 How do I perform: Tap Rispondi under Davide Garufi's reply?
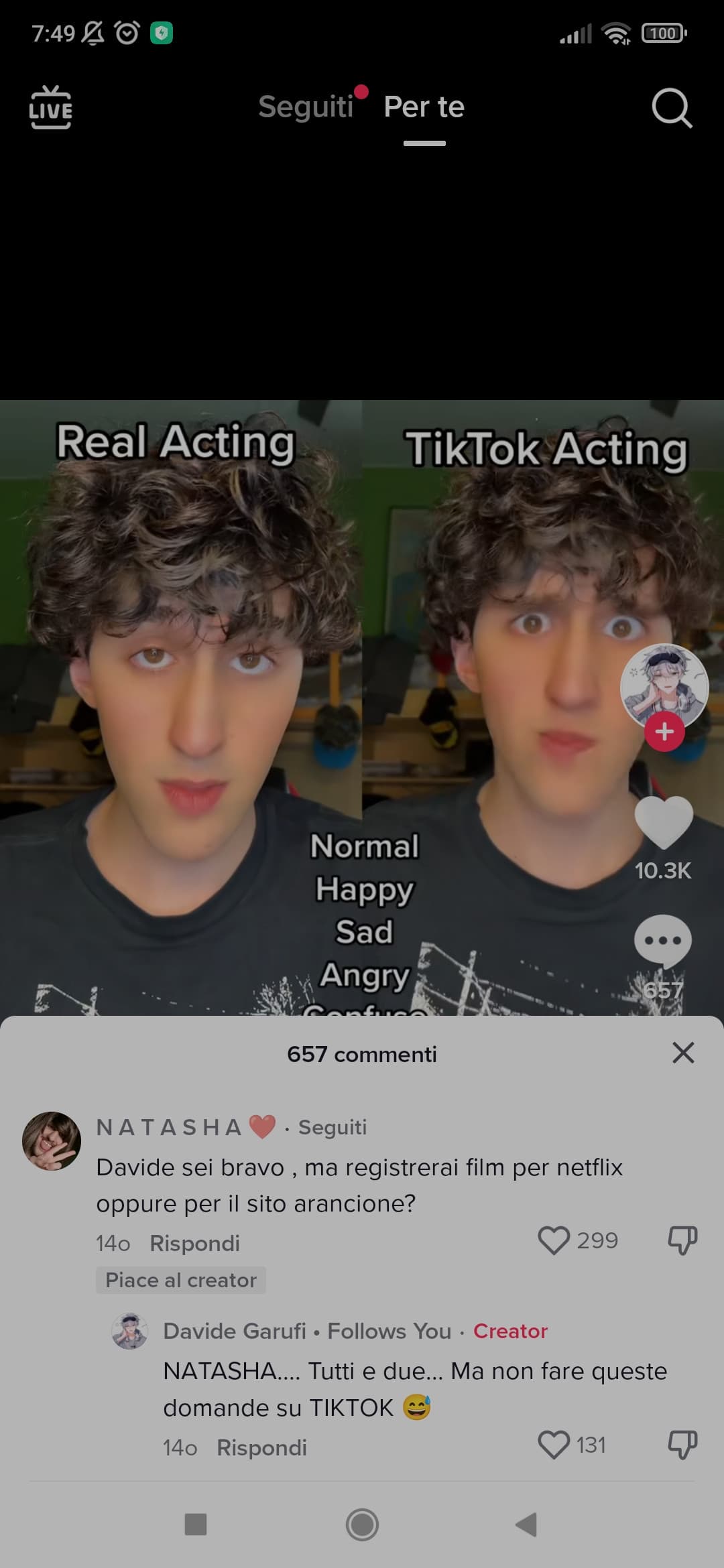tap(261, 1447)
